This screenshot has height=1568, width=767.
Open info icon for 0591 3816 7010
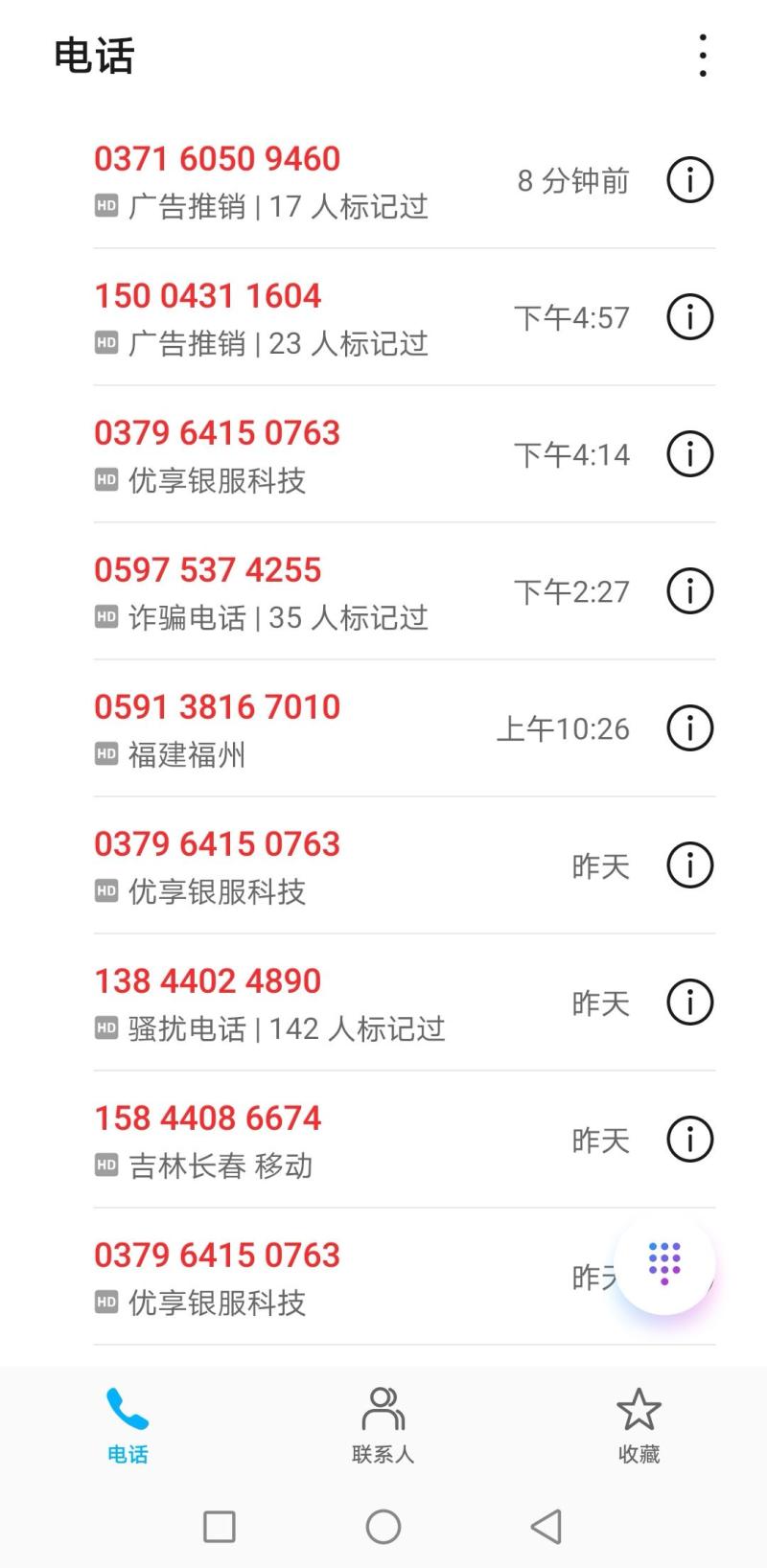coord(690,728)
